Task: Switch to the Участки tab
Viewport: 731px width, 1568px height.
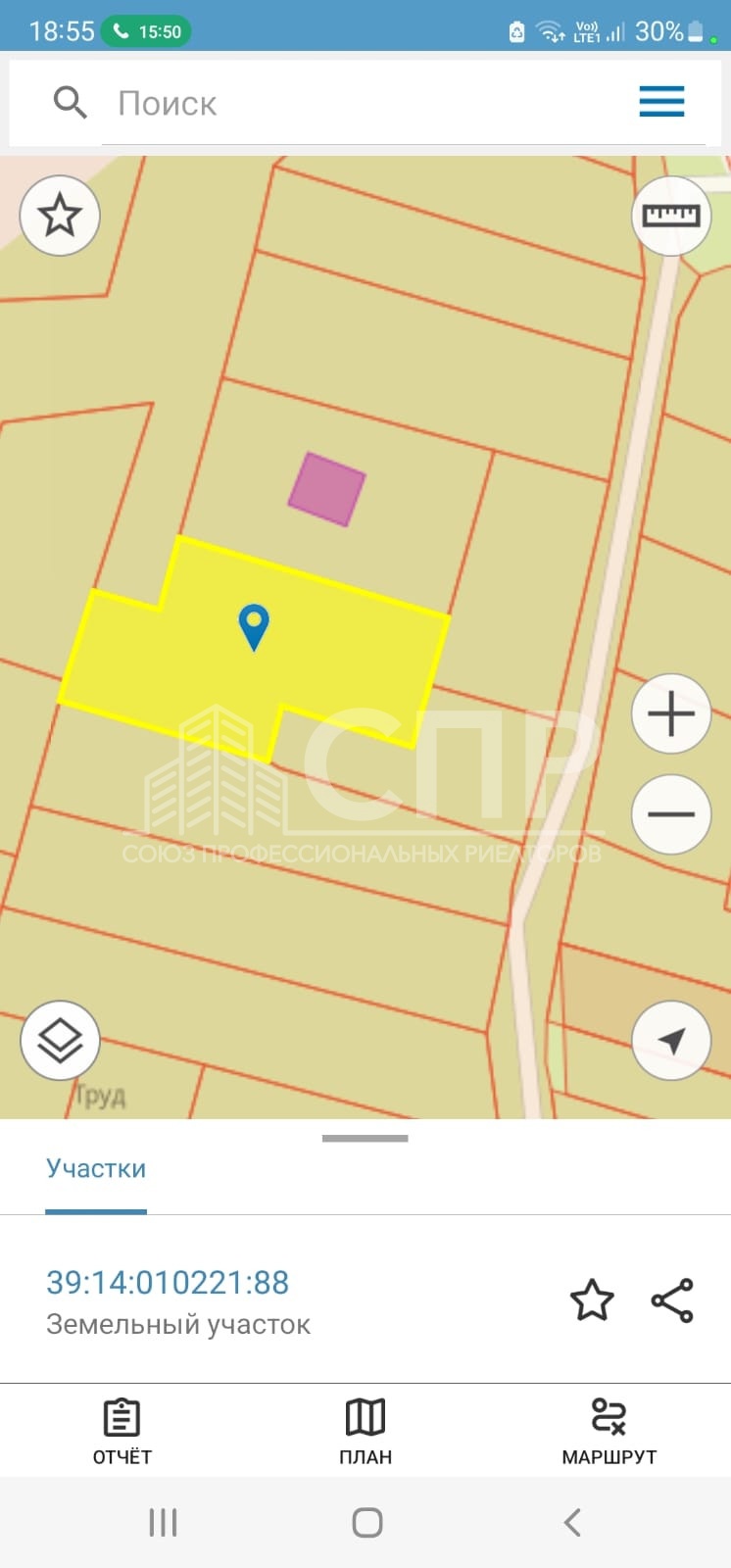Action: coord(96,1168)
